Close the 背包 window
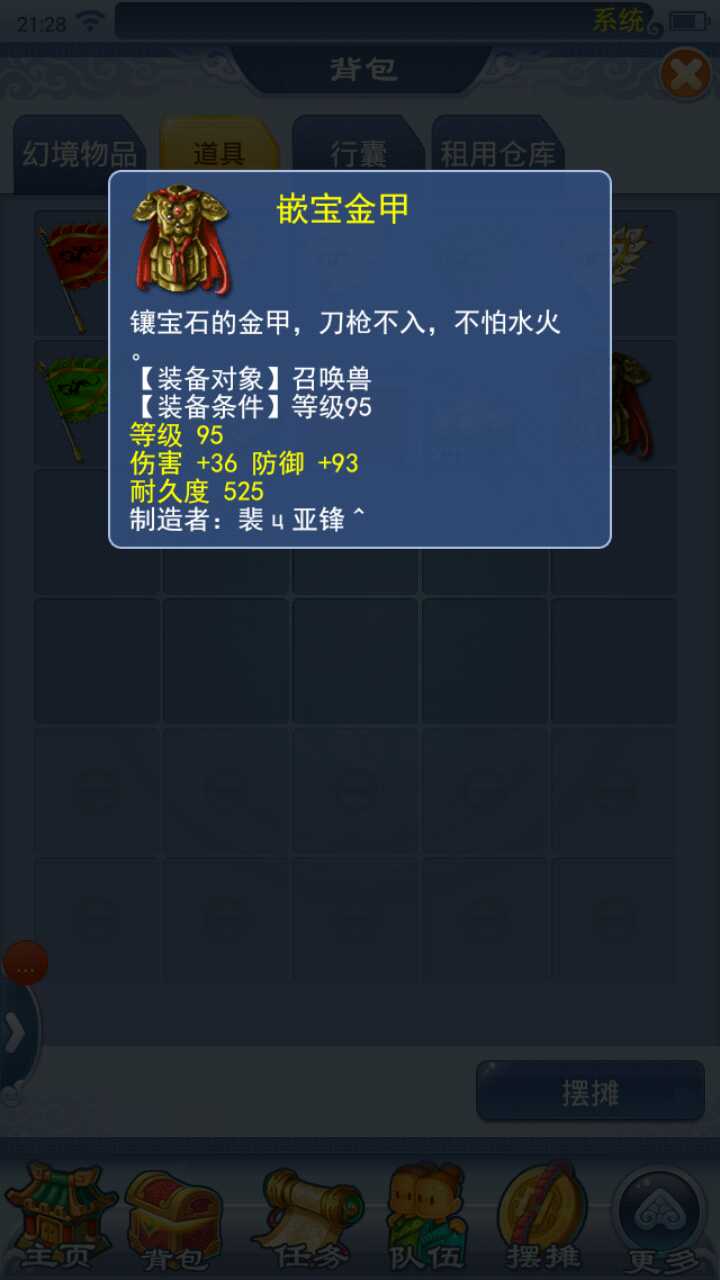This screenshot has height=1280, width=720. (686, 74)
